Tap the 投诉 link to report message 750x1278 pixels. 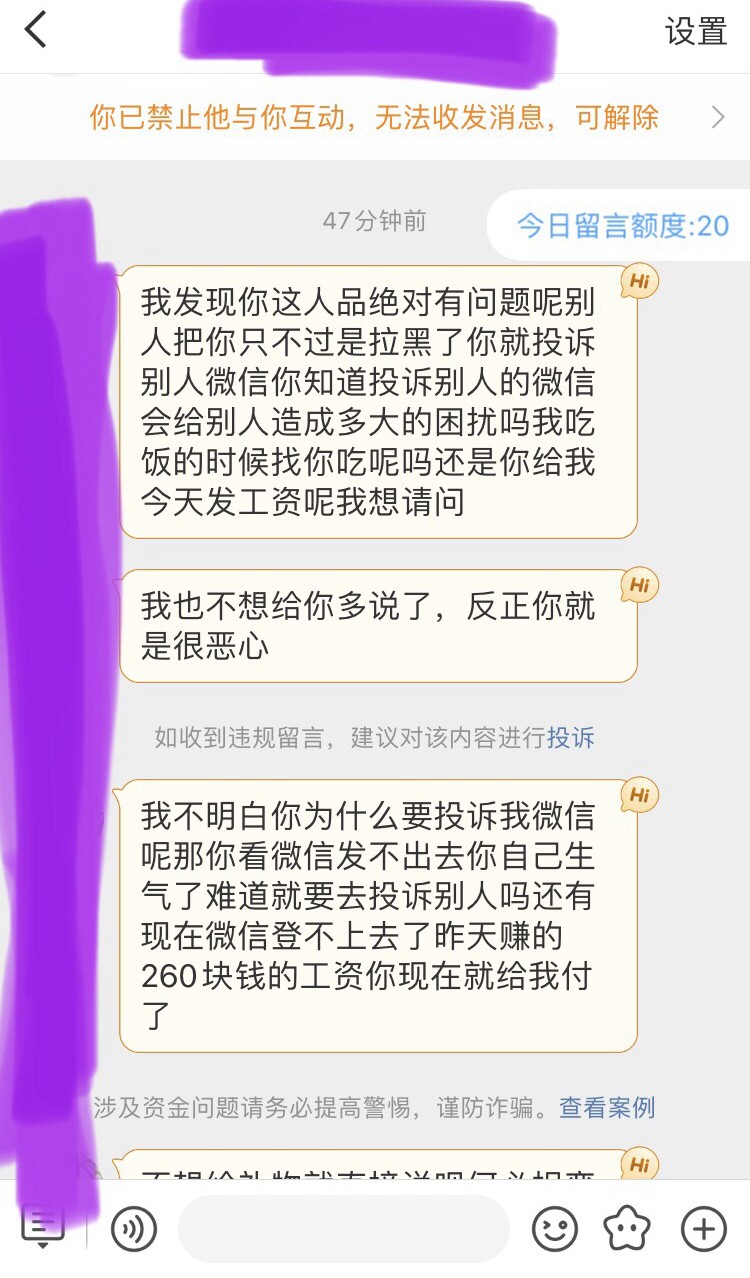(571, 738)
